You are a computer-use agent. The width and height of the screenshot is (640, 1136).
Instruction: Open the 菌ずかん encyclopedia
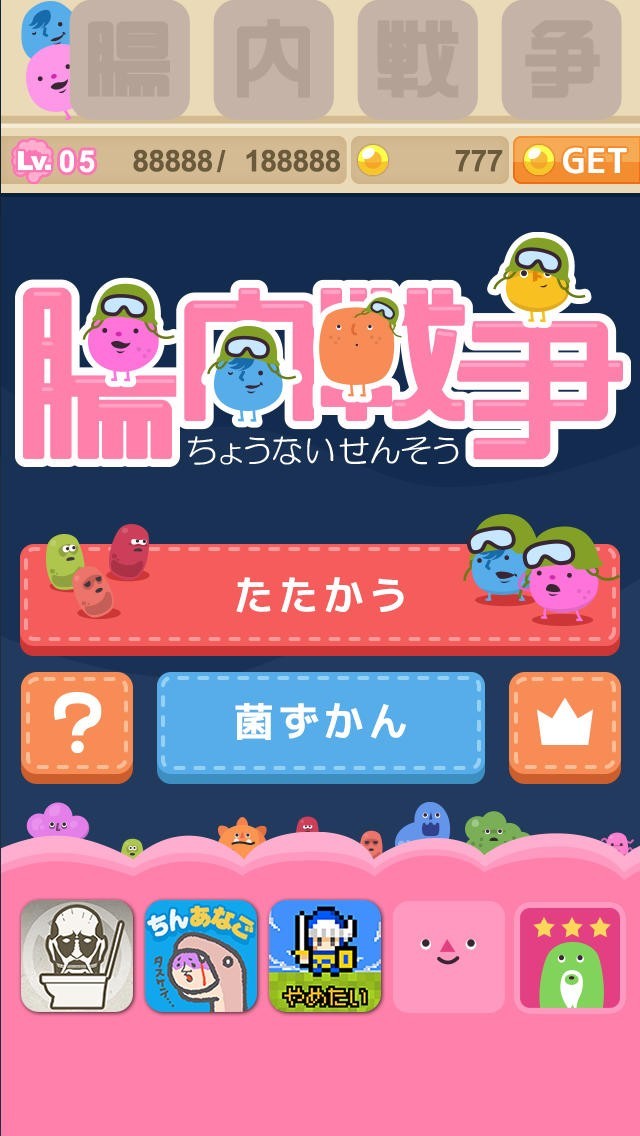[x=321, y=724]
